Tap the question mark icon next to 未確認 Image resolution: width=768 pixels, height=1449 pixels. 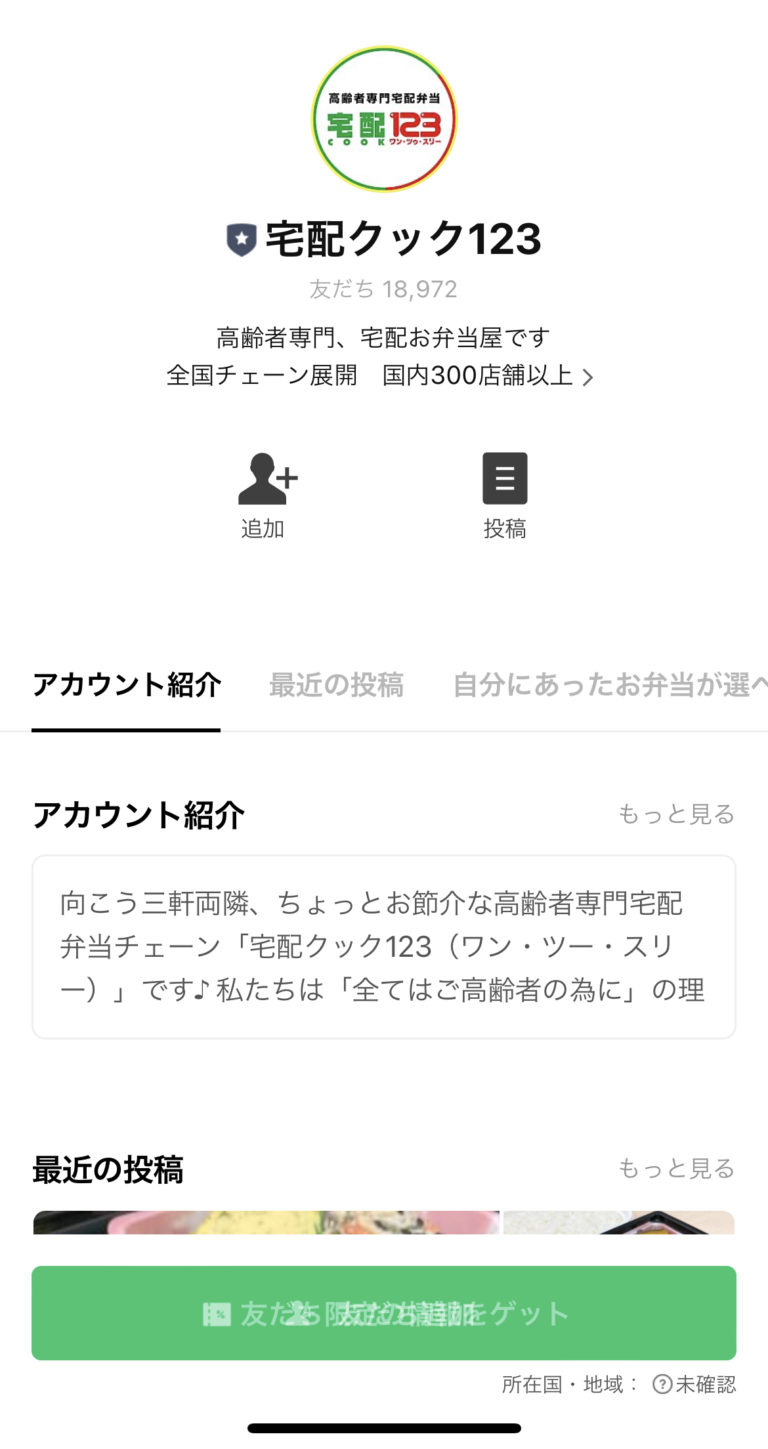[x=661, y=1384]
